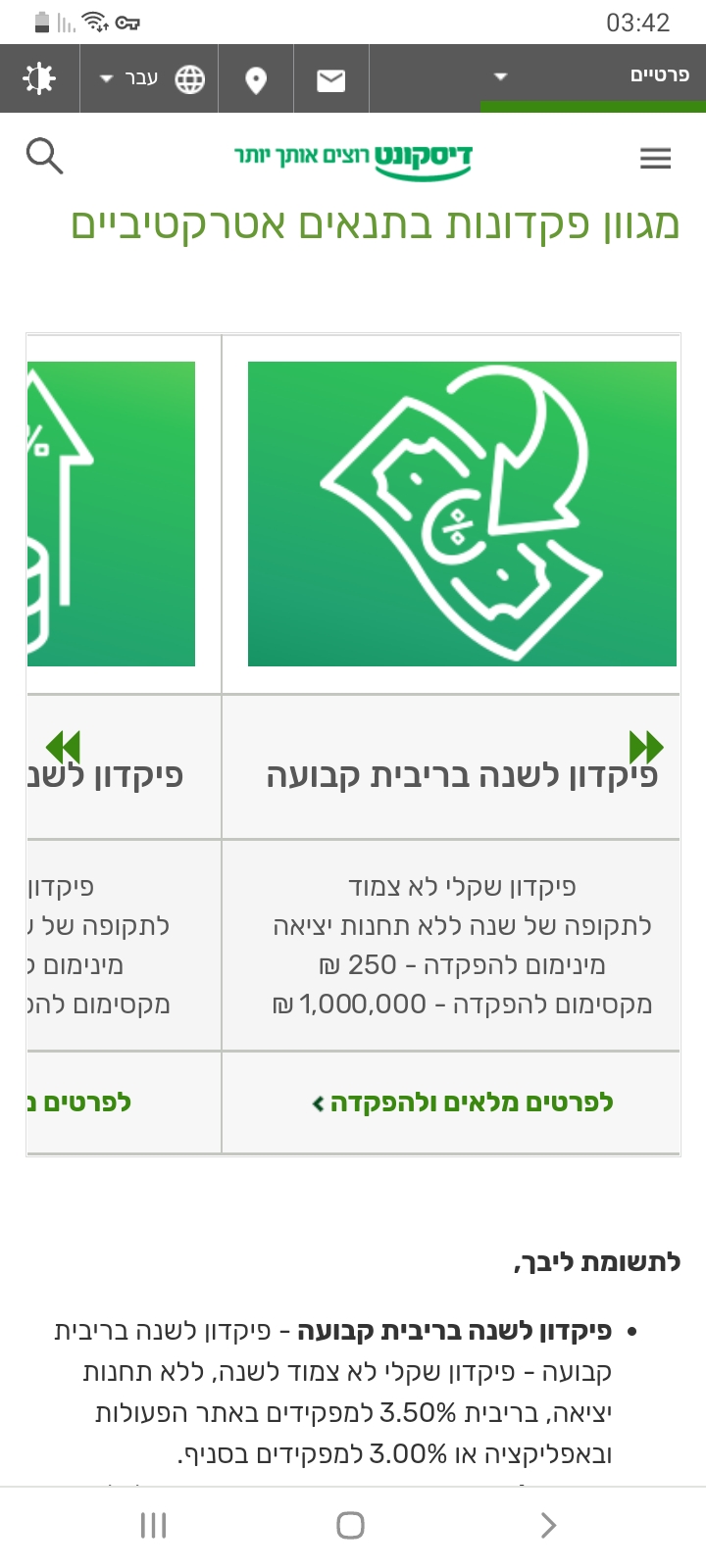This screenshot has height=1568, width=706.
Task: Go to the system home screen
Action: click(x=350, y=1525)
